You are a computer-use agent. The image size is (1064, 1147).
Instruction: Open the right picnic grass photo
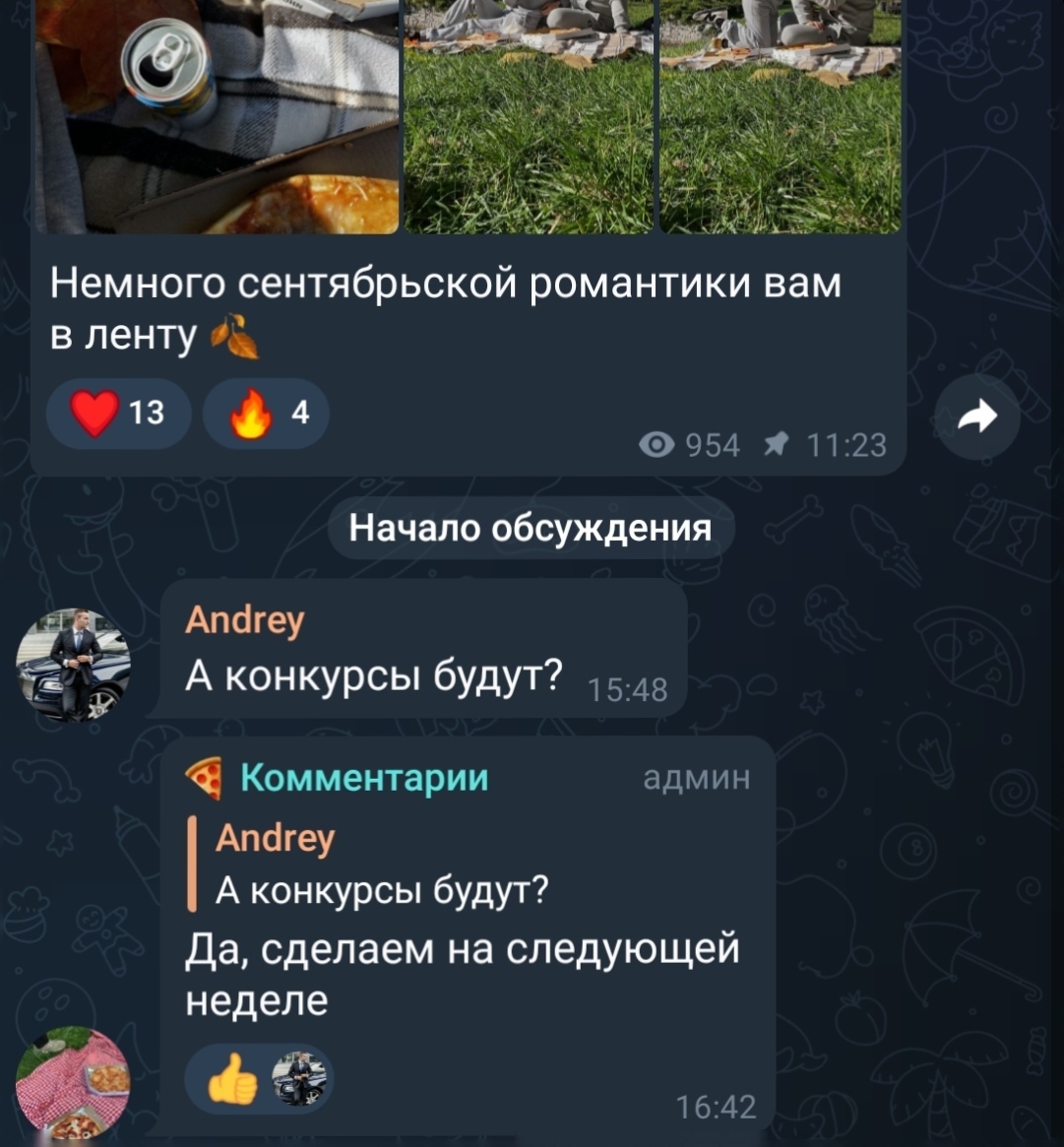[781, 116]
